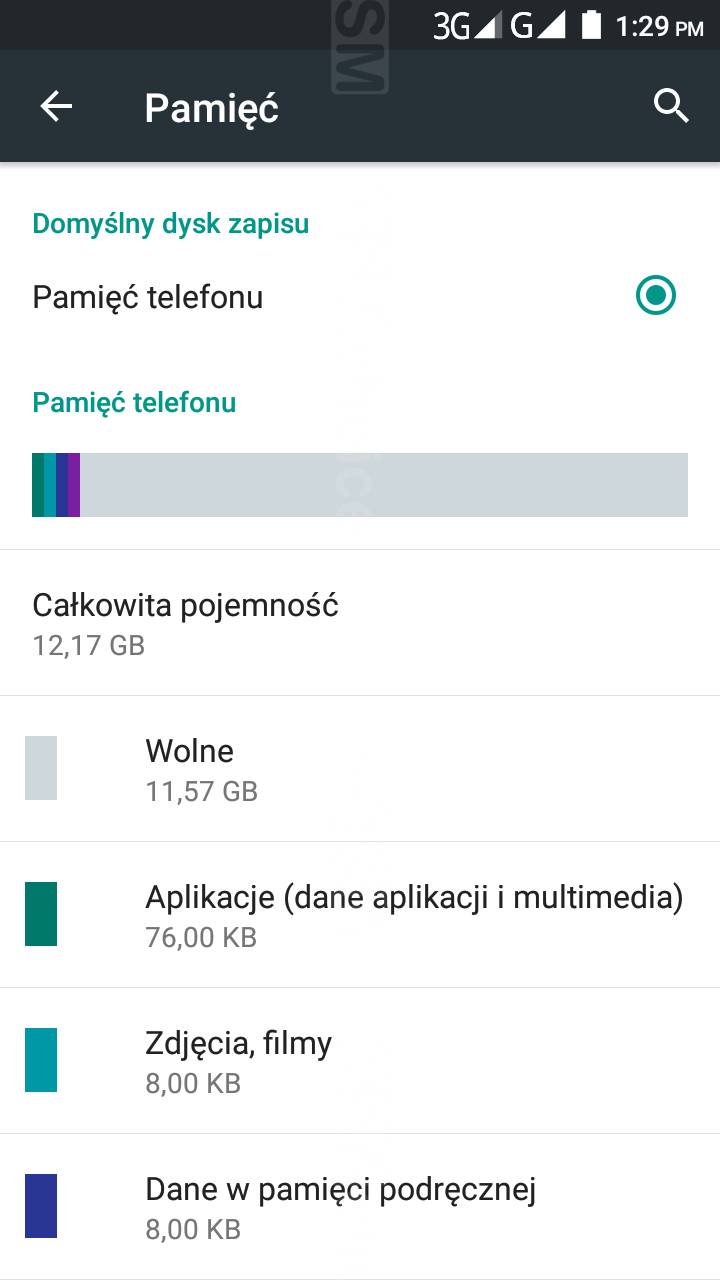Open Zdjęcia, filmy storage details
This screenshot has height=1280, width=720.
pos(360,1060)
